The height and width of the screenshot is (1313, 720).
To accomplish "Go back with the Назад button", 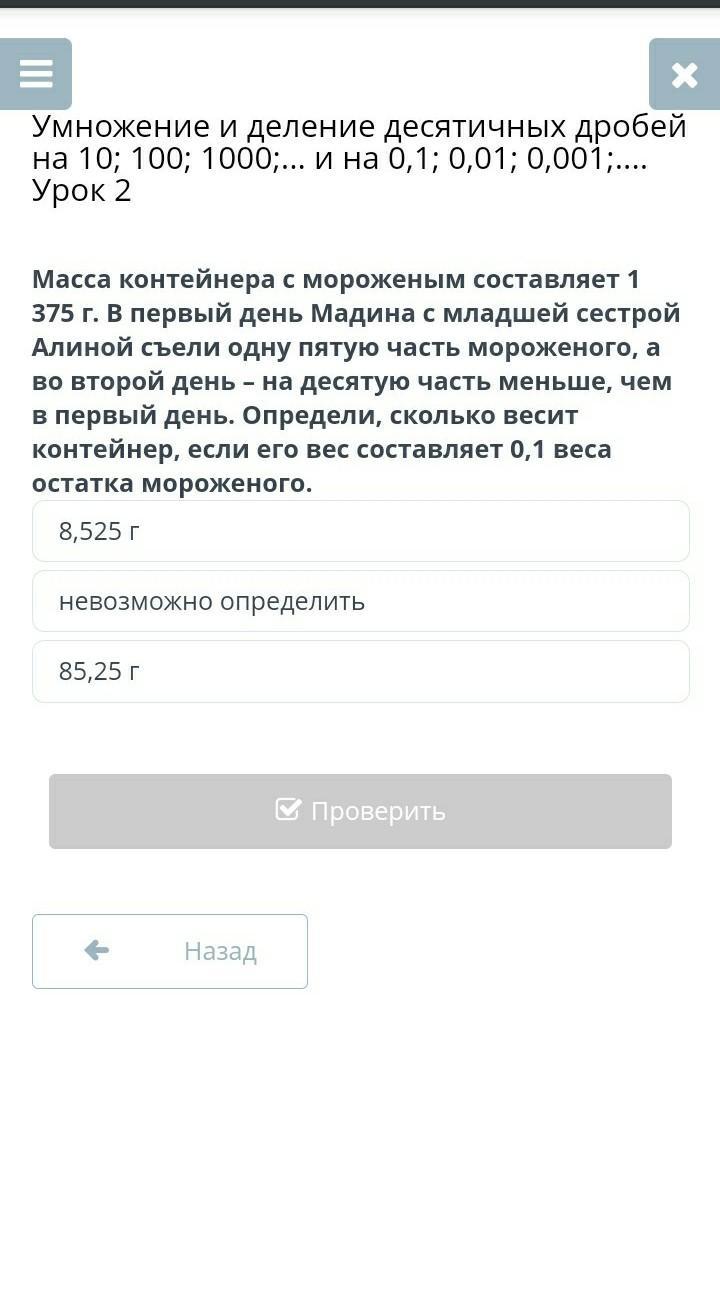I will [x=170, y=951].
